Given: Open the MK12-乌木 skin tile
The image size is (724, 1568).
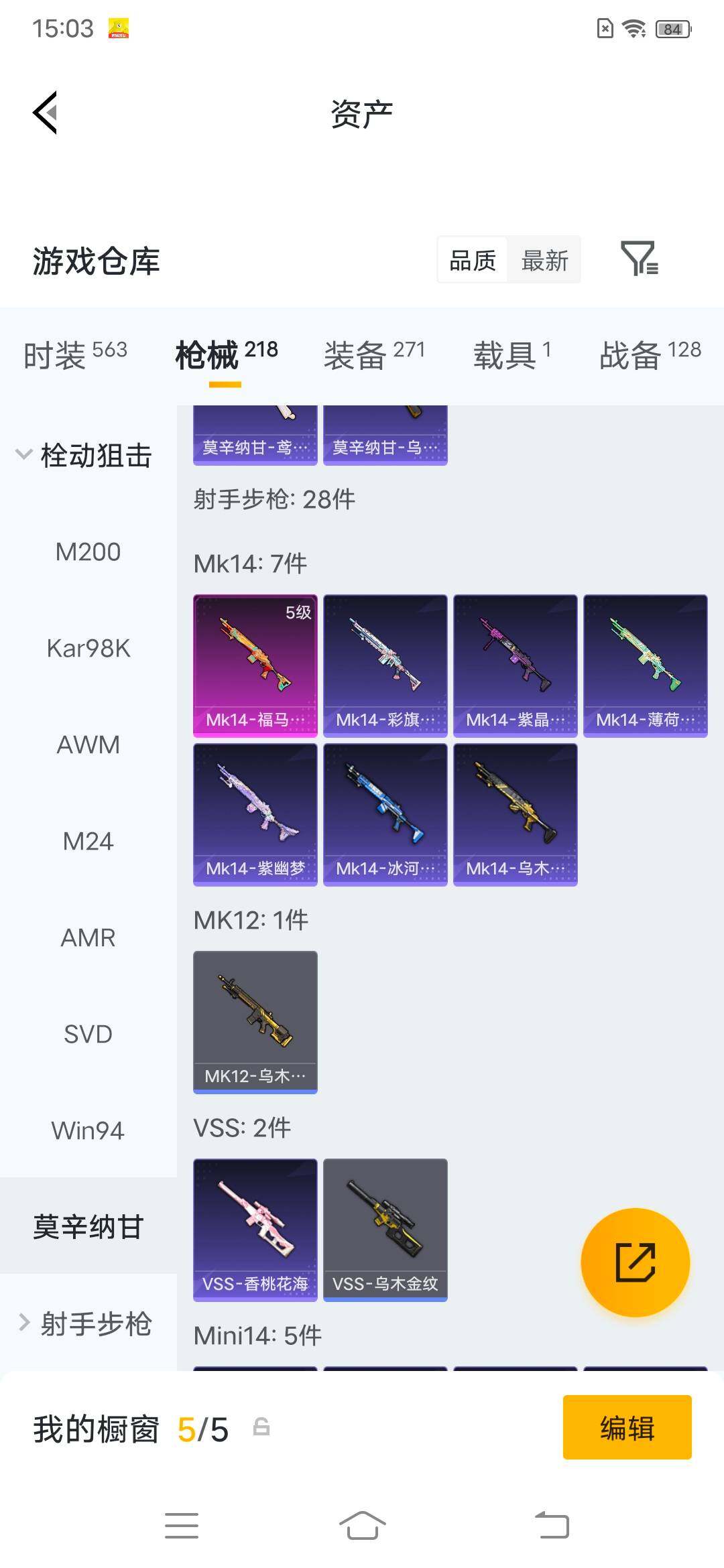Looking at the screenshot, I should (x=255, y=1023).
